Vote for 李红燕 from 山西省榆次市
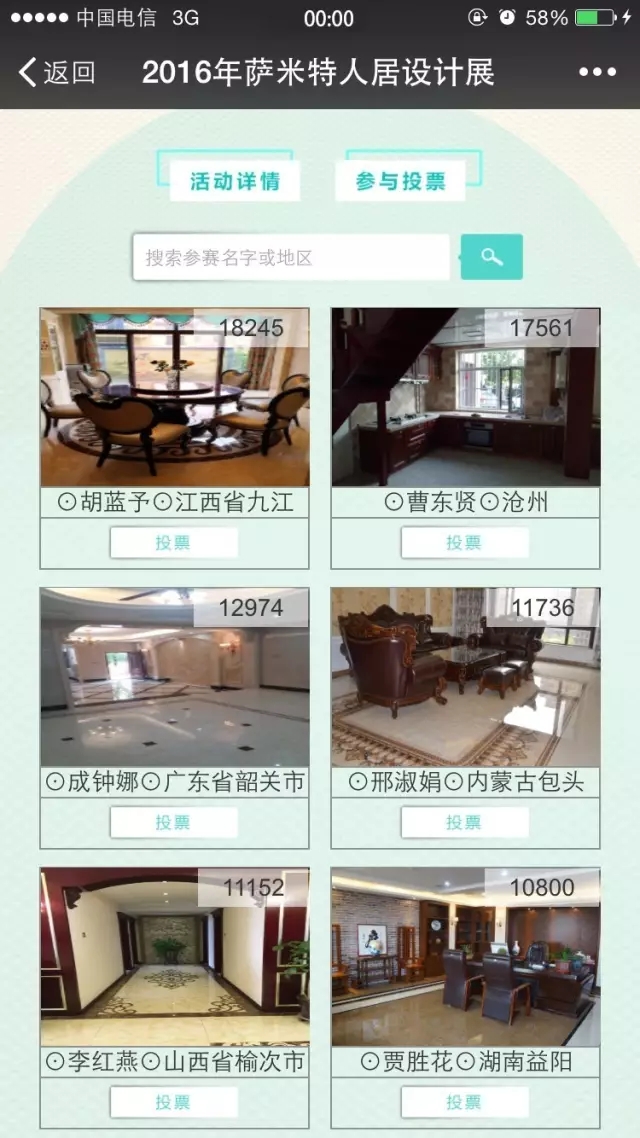640x1138 pixels. click(173, 1102)
